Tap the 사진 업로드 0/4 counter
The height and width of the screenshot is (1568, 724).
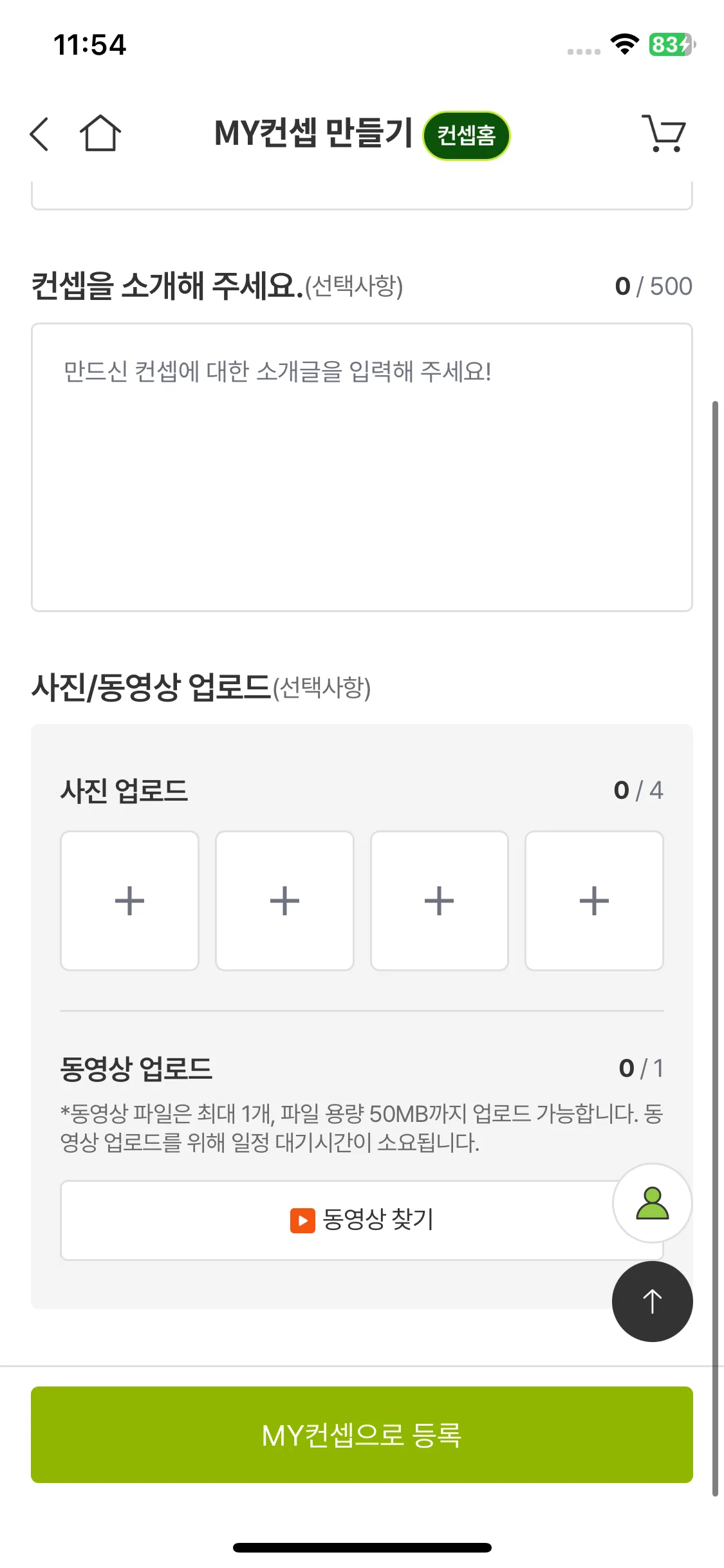(638, 790)
